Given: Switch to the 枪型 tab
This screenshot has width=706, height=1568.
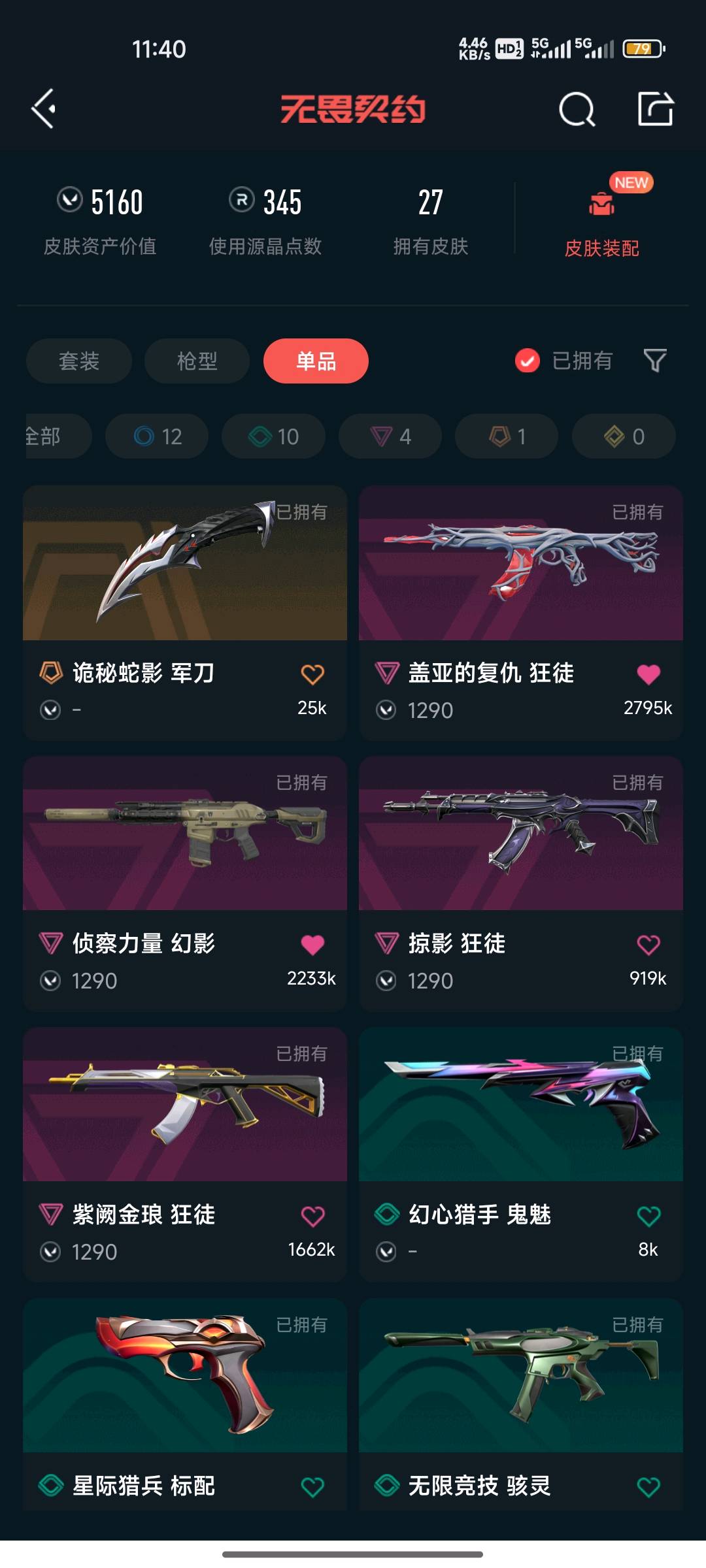Looking at the screenshot, I should (197, 361).
